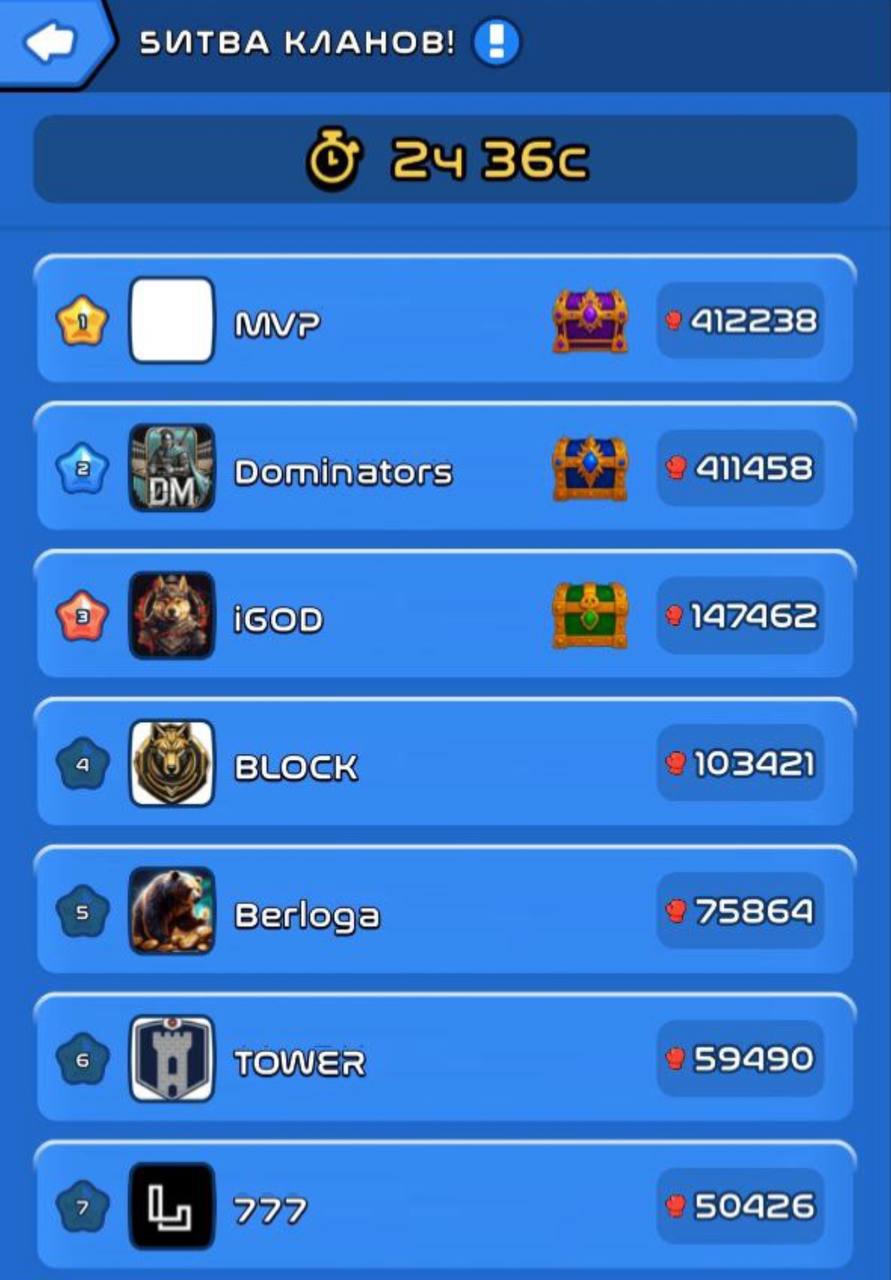View the blue second-place reward chest

coord(590,468)
